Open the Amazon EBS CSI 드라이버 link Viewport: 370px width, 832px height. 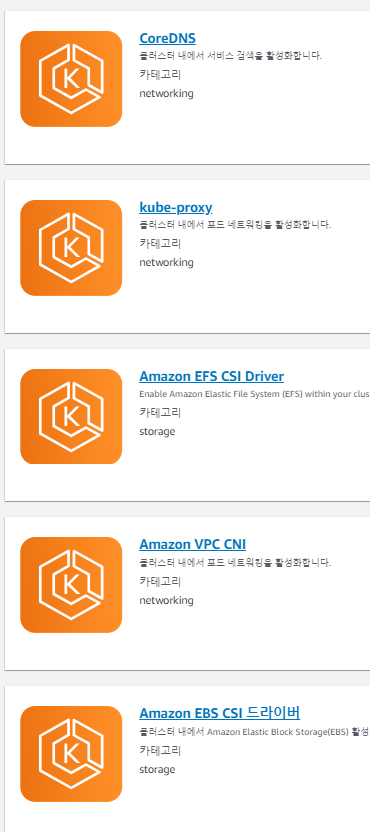[x=219, y=713]
